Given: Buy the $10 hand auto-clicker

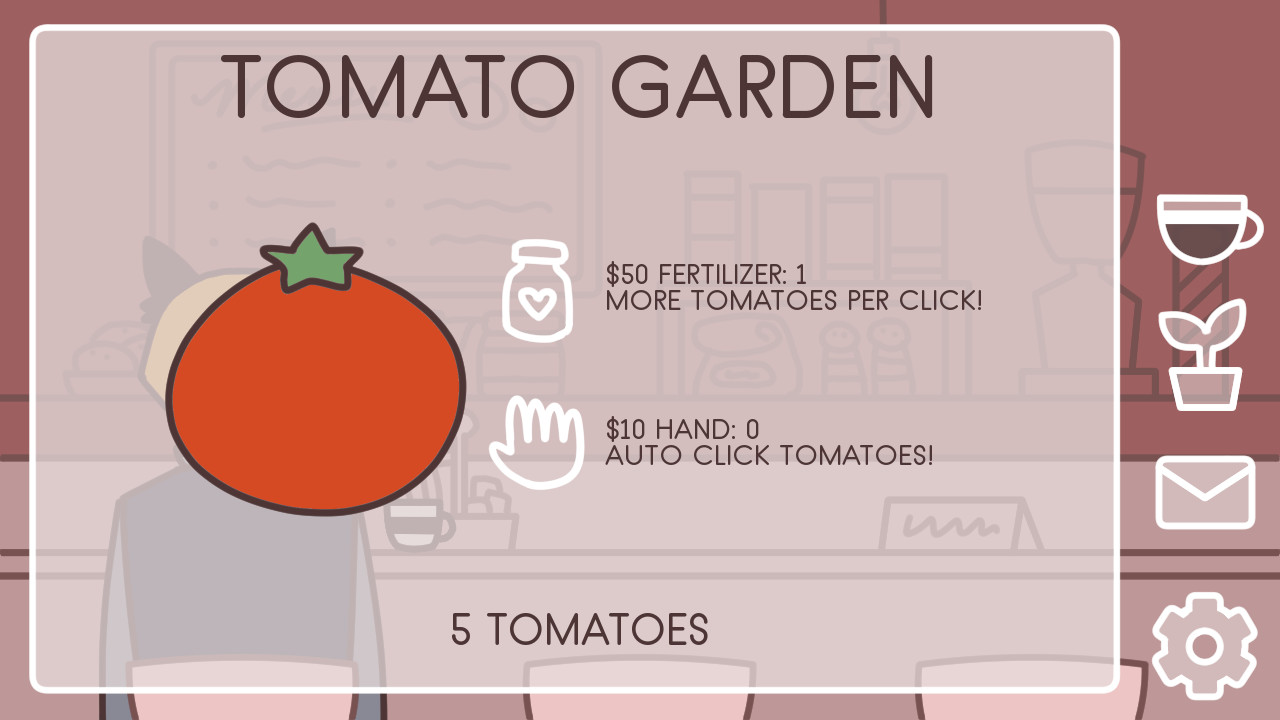Looking at the screenshot, I should click(x=536, y=442).
